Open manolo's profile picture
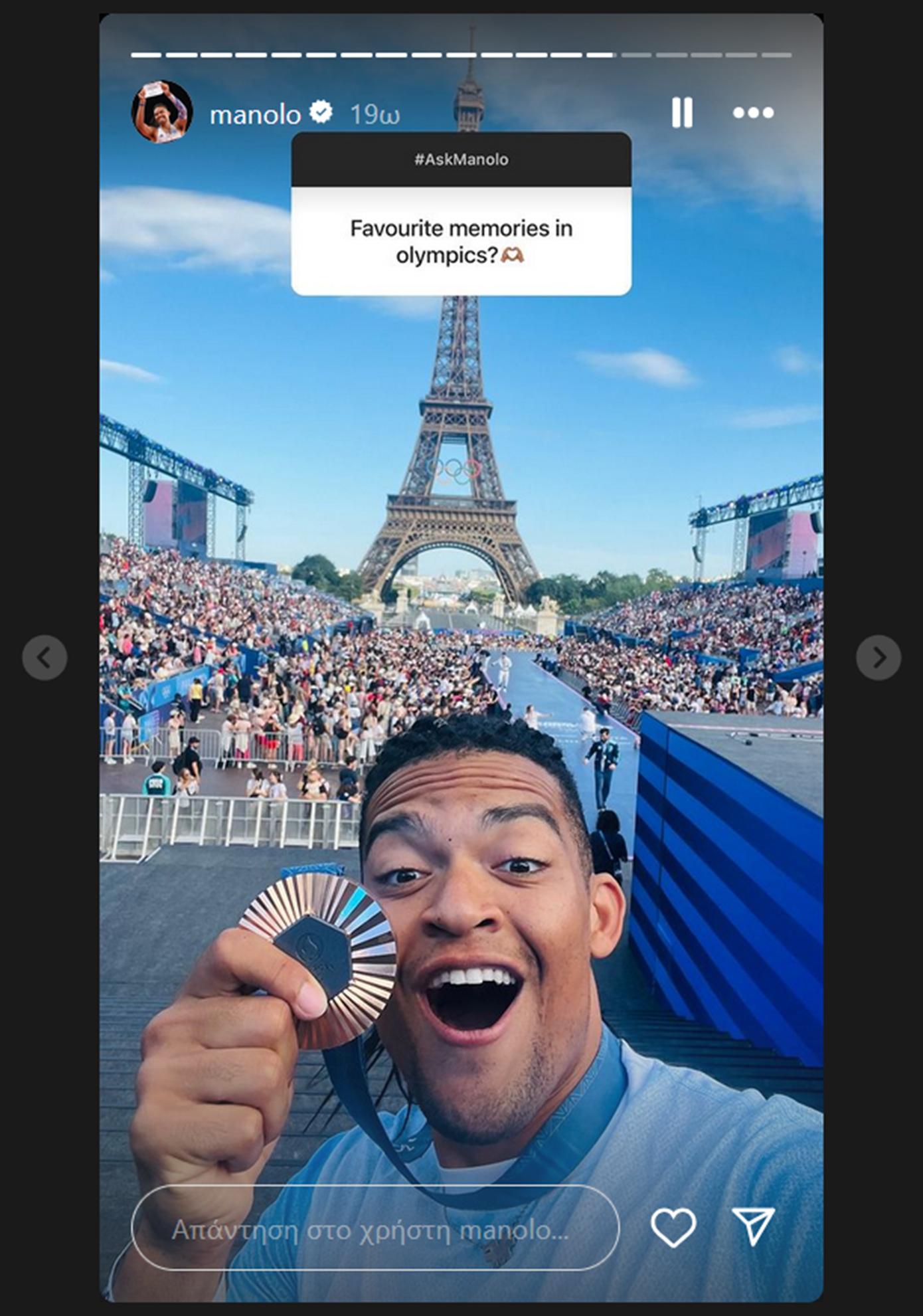Screen dimensions: 923x1316 162,112
